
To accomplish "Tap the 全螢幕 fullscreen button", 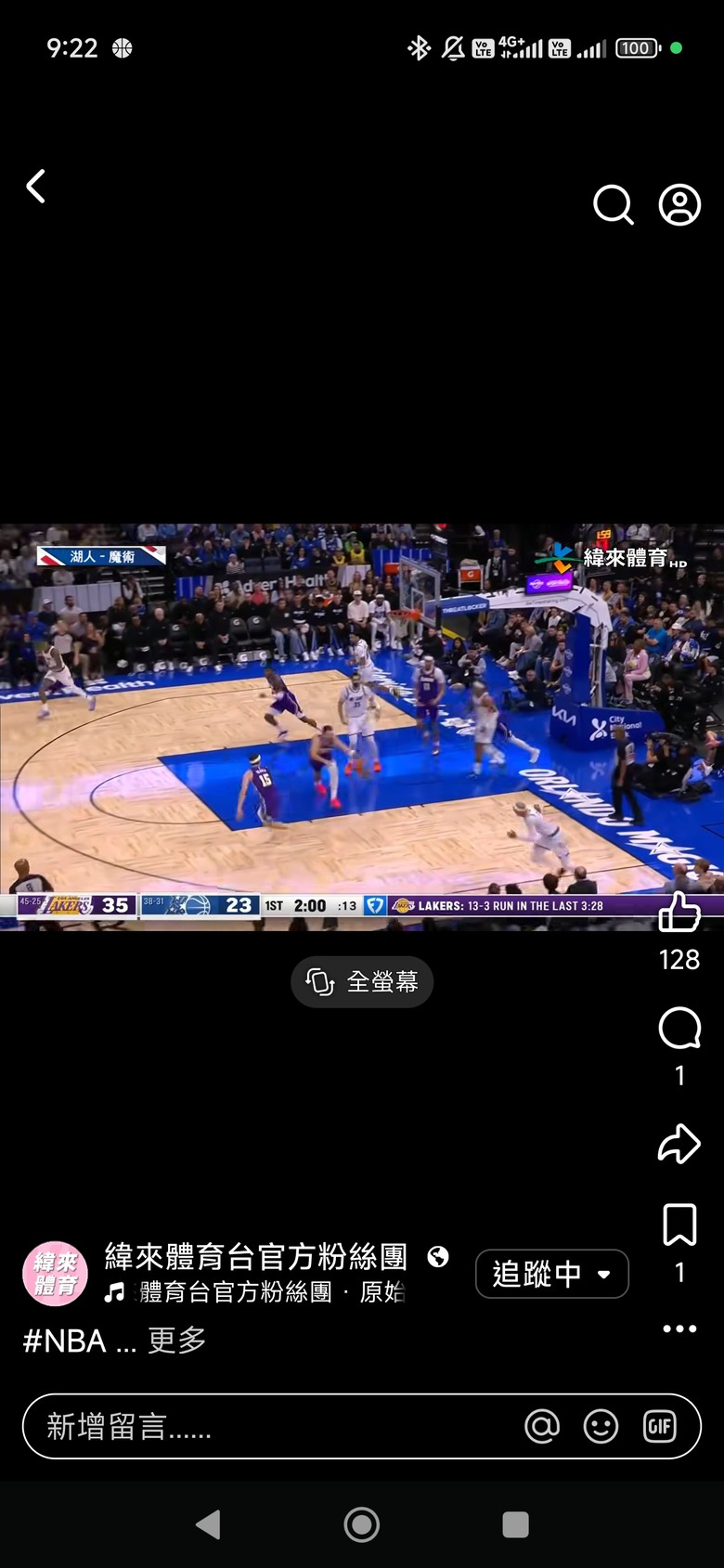I will coord(362,981).
